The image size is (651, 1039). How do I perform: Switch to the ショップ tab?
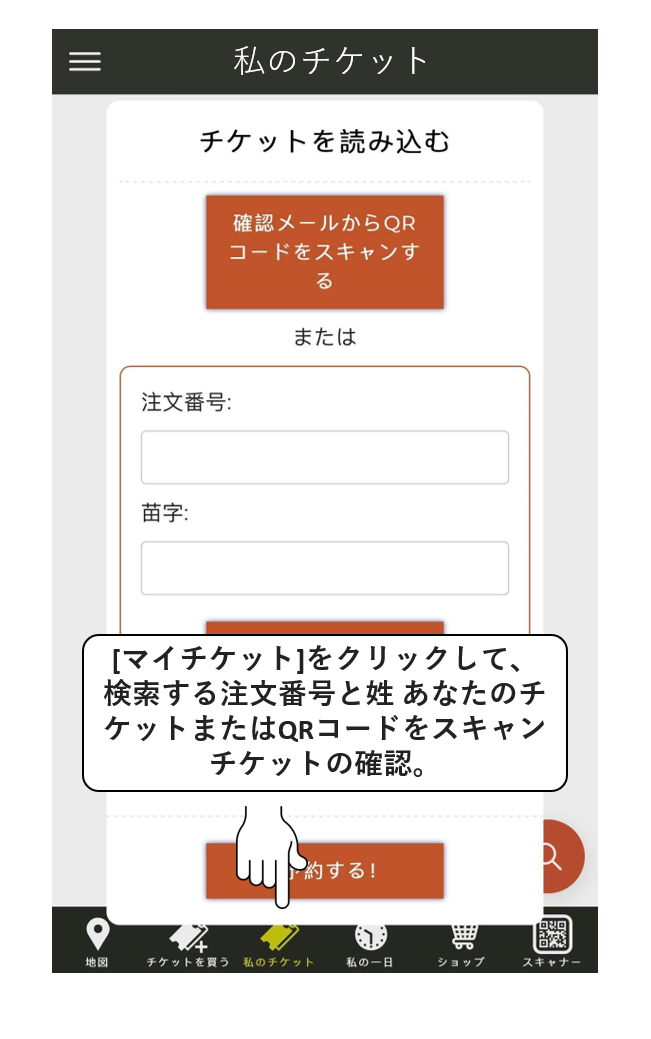[461, 943]
